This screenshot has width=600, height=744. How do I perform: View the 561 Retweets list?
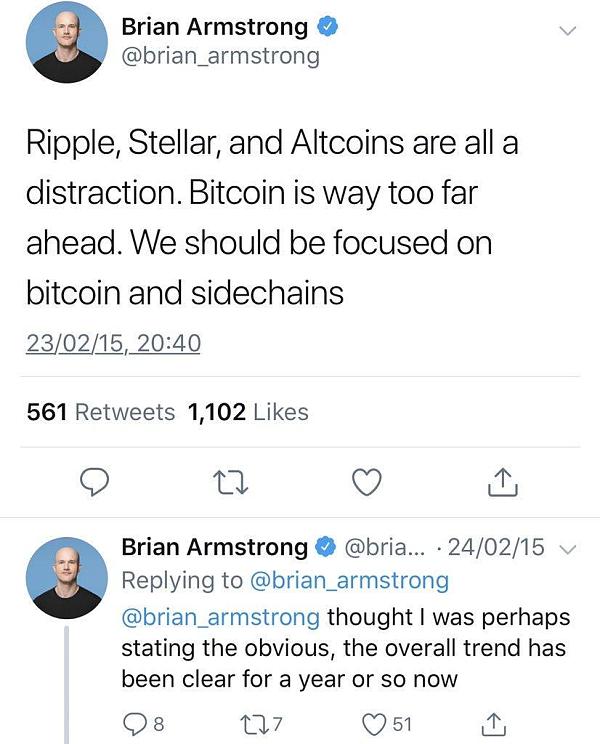pyautogui.click(x=100, y=412)
